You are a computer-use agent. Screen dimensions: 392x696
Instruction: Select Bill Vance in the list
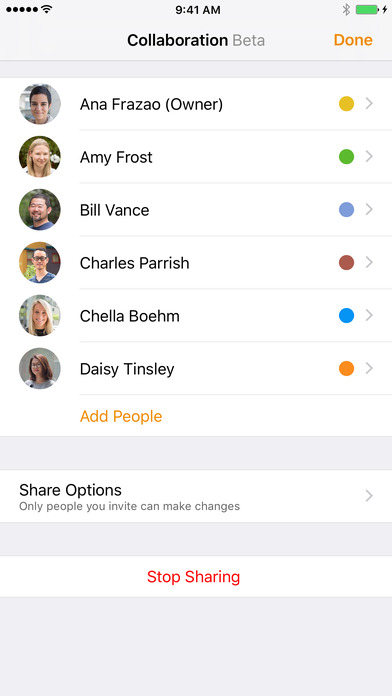coord(196,210)
